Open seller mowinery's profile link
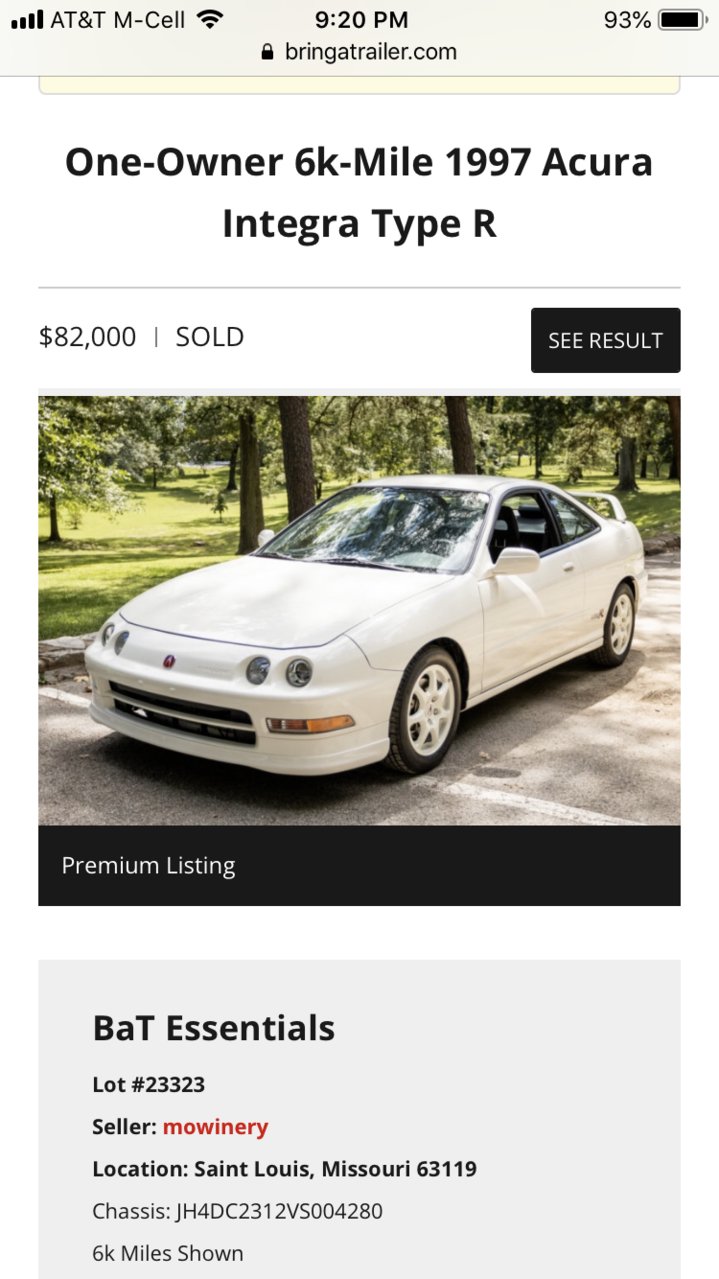The image size is (719, 1279). pyautogui.click(x=215, y=1127)
